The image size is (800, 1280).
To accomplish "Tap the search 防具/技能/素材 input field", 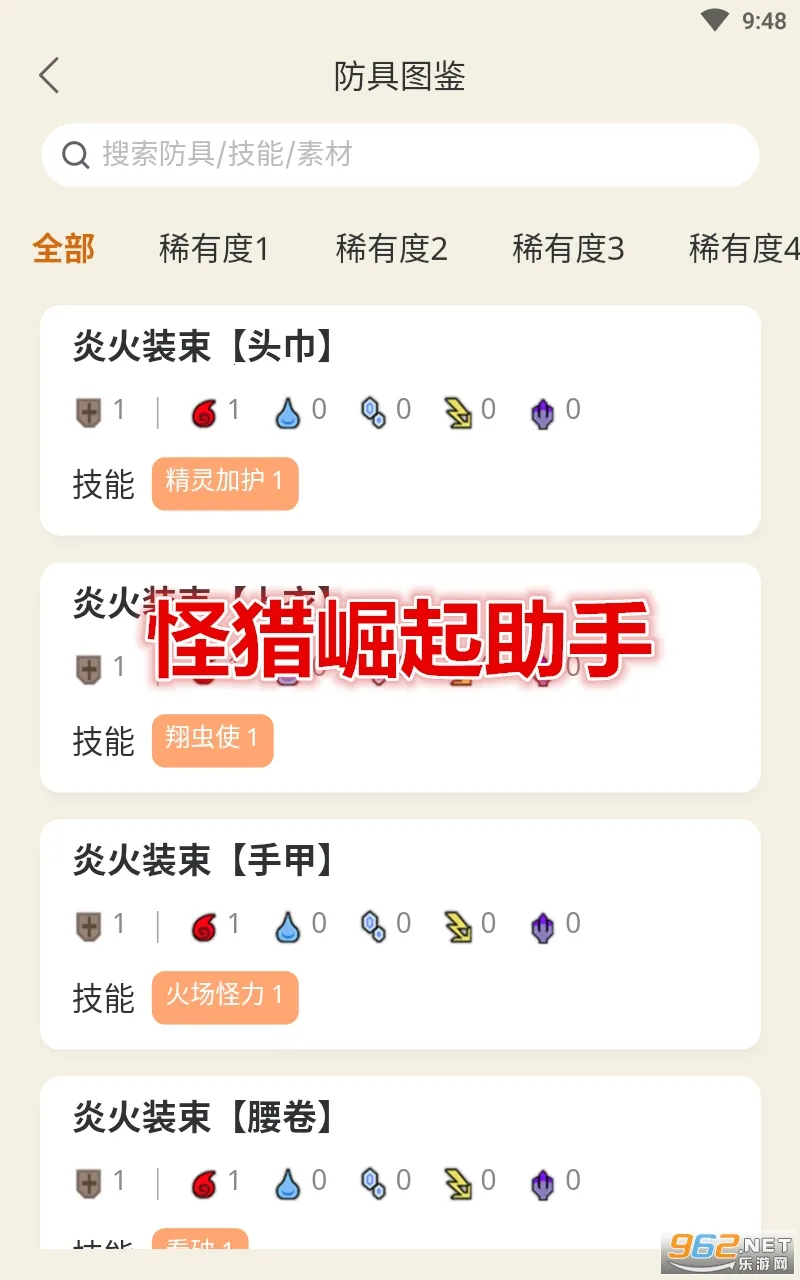I will [400, 155].
